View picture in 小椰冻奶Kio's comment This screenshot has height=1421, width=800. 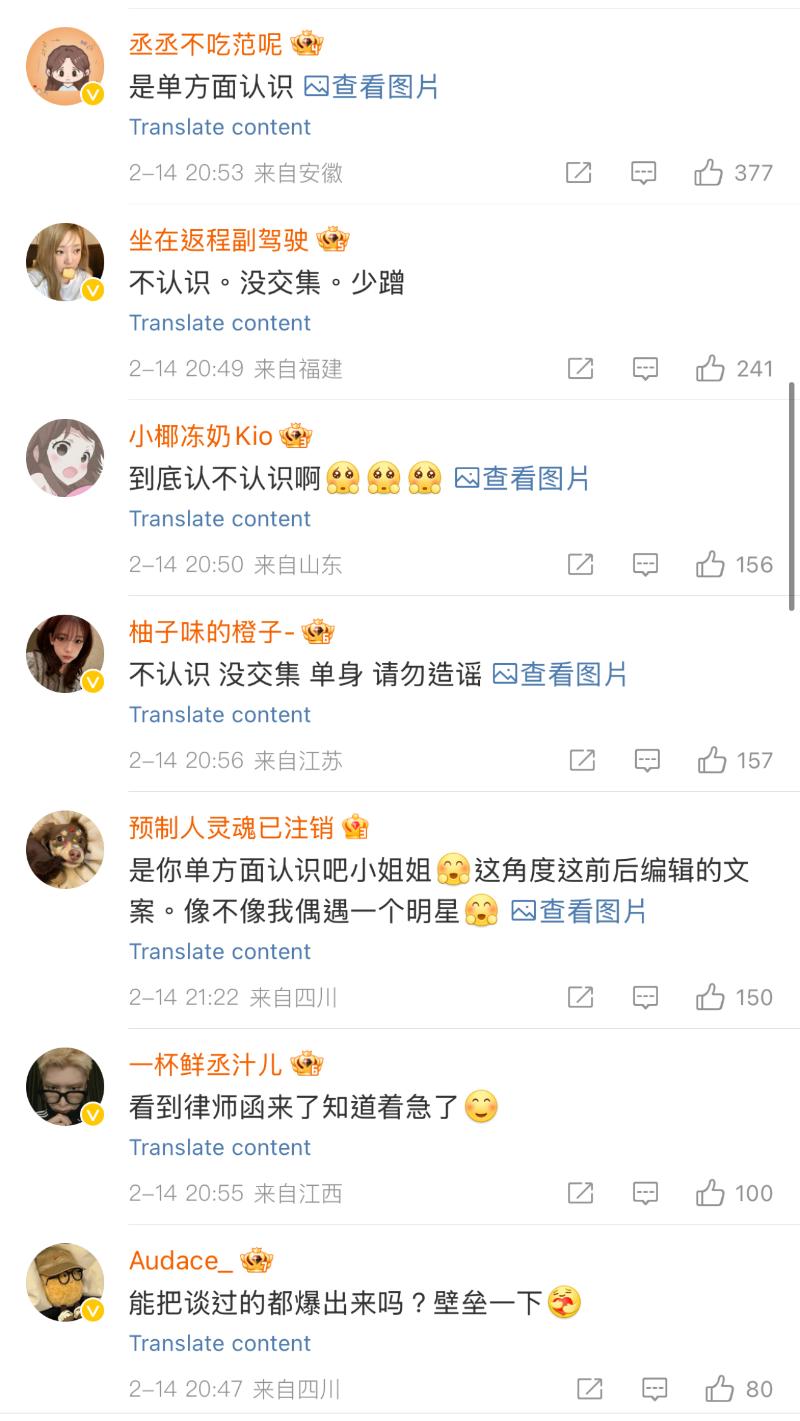[x=523, y=479]
